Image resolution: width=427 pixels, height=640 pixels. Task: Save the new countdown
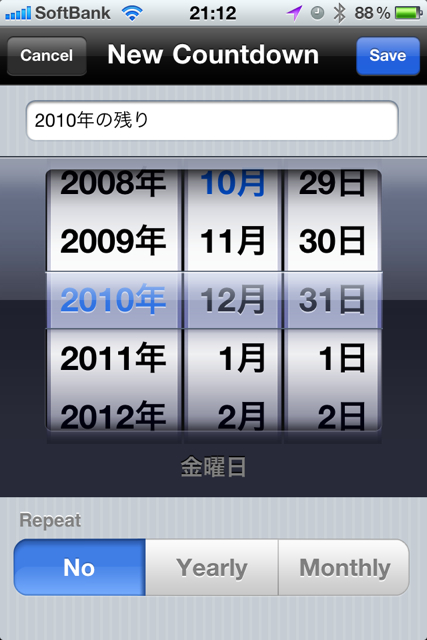click(x=388, y=56)
